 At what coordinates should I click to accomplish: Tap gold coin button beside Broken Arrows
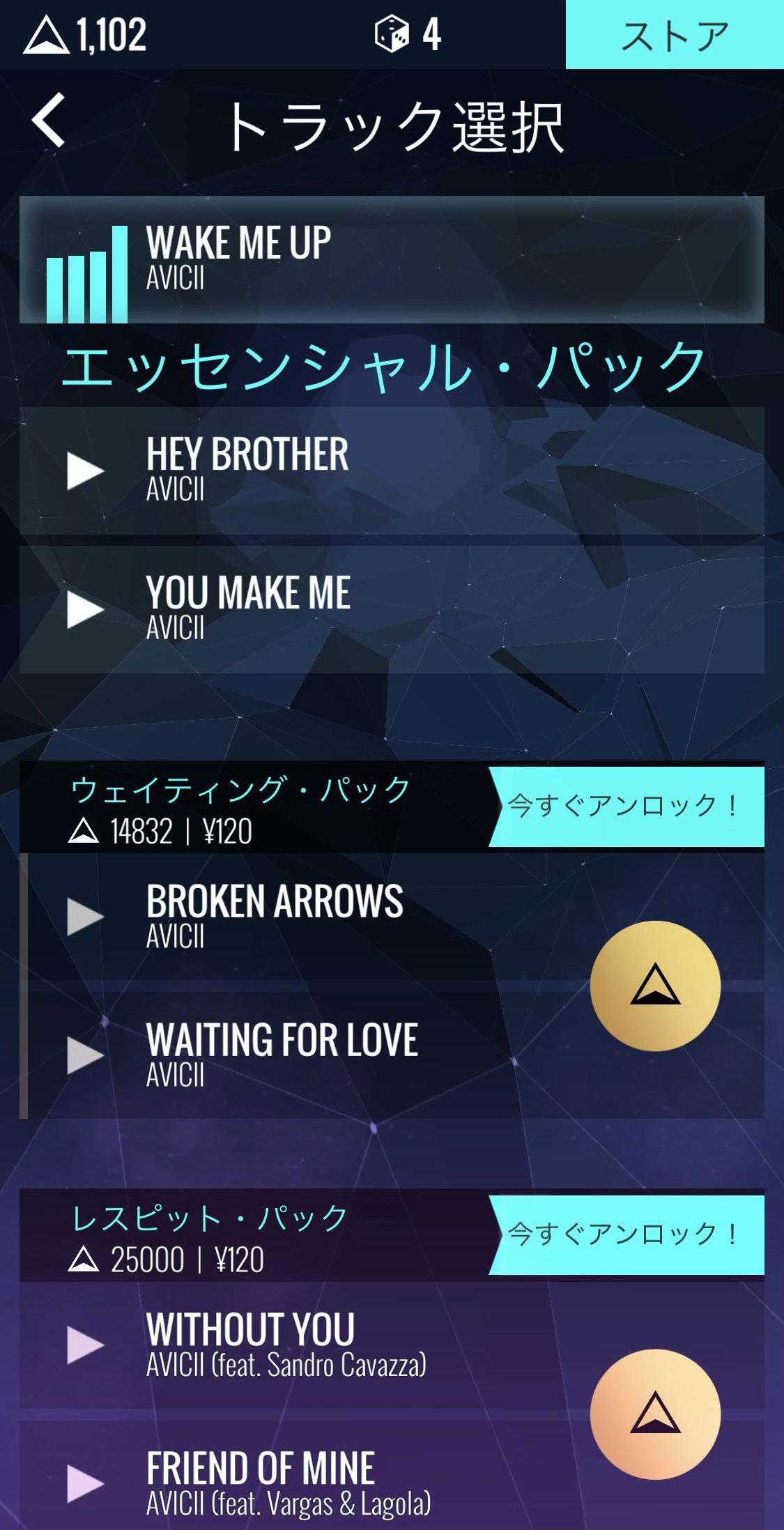[x=655, y=986]
